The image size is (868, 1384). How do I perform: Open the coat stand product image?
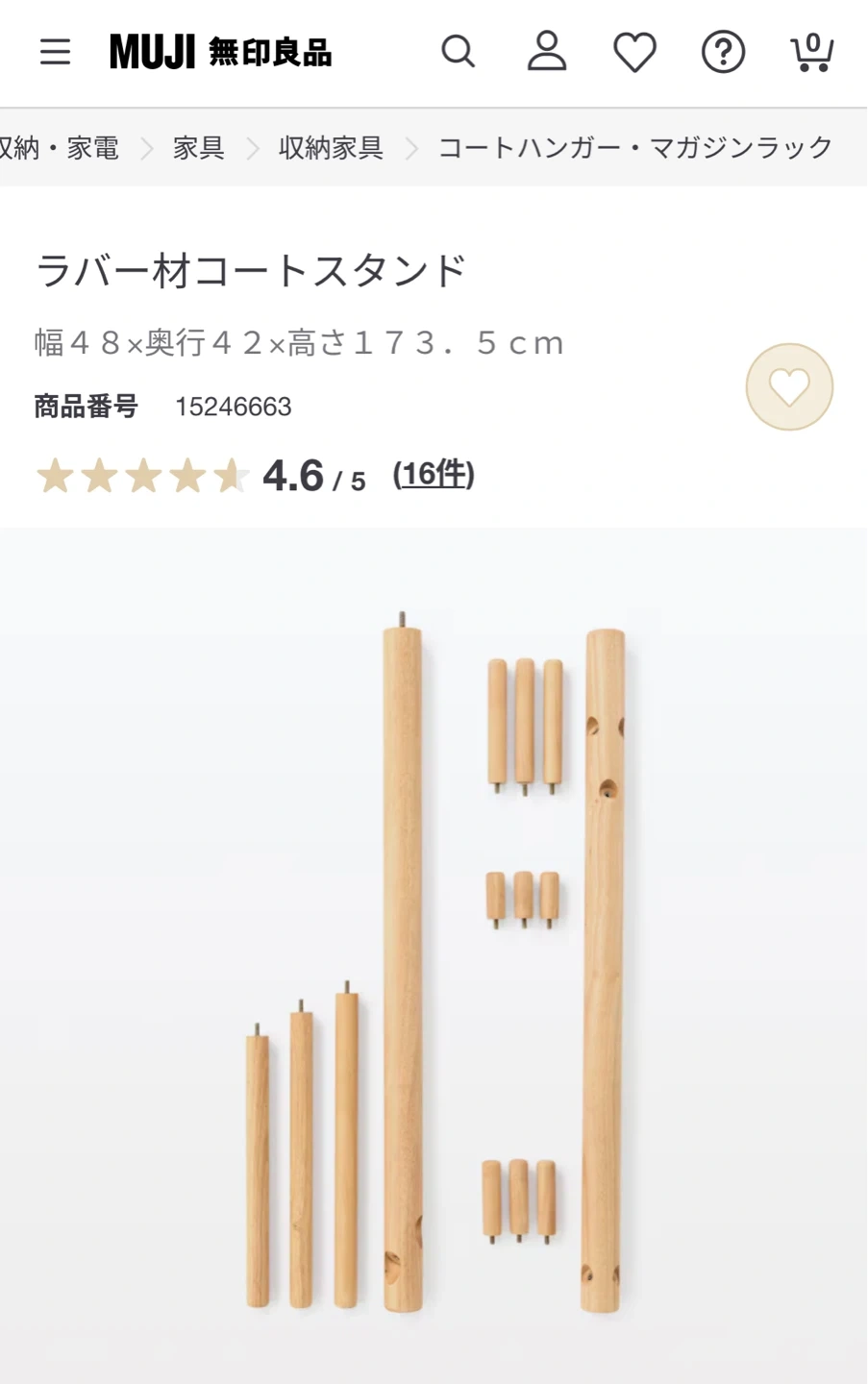click(x=434, y=961)
